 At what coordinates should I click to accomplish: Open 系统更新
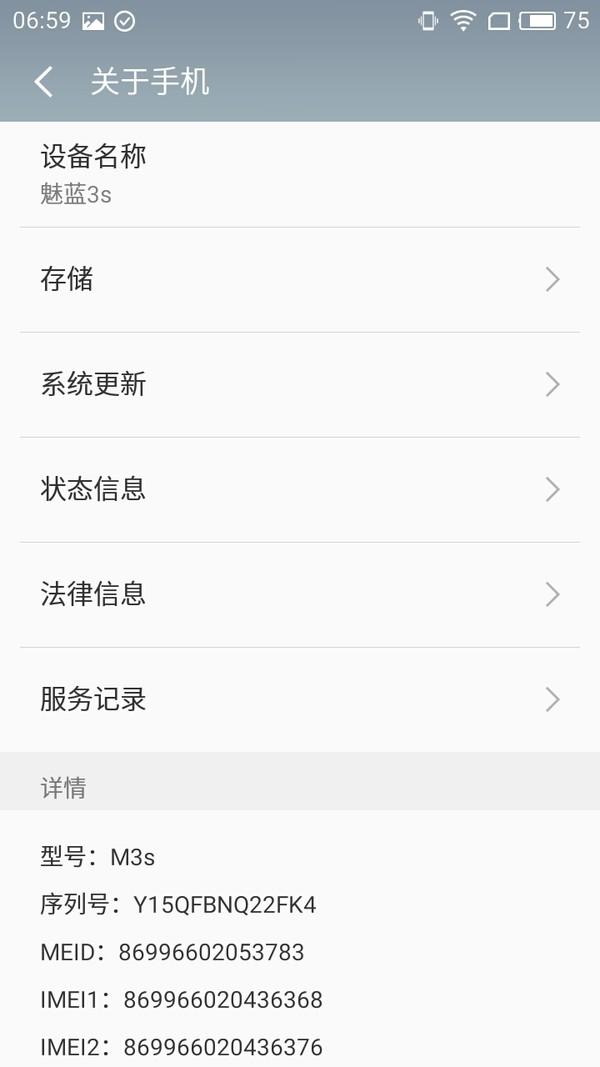pyautogui.click(x=300, y=384)
